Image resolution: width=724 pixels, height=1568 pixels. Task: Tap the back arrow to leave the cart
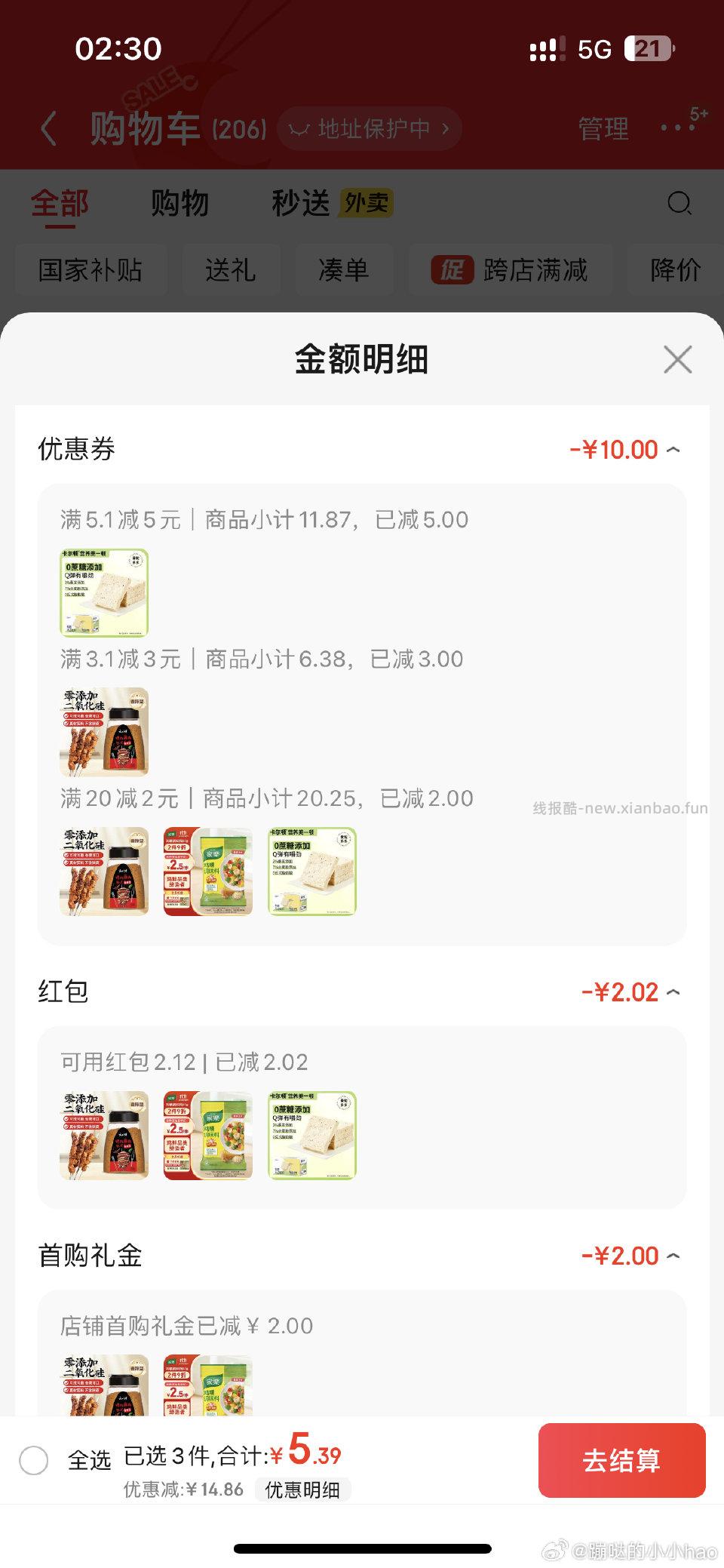click(50, 127)
